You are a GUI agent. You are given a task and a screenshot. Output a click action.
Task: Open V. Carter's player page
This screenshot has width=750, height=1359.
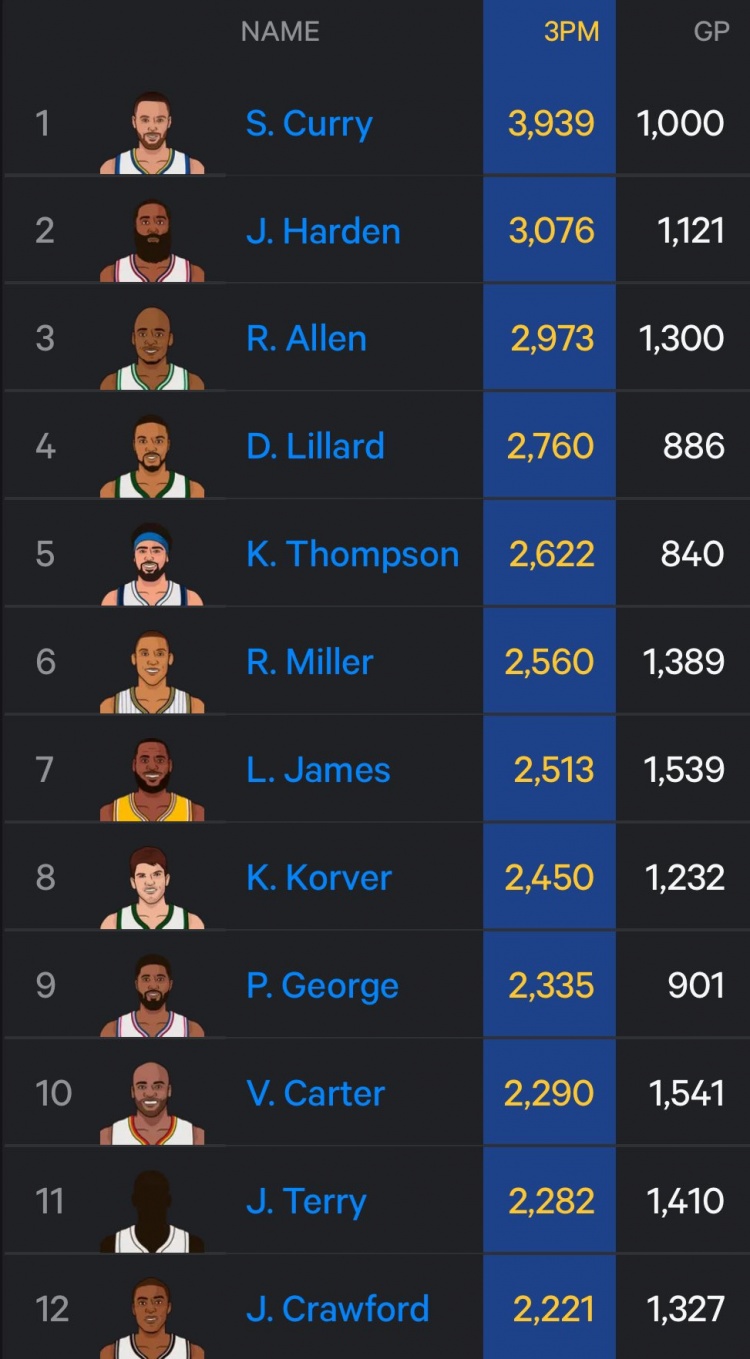(x=315, y=1094)
